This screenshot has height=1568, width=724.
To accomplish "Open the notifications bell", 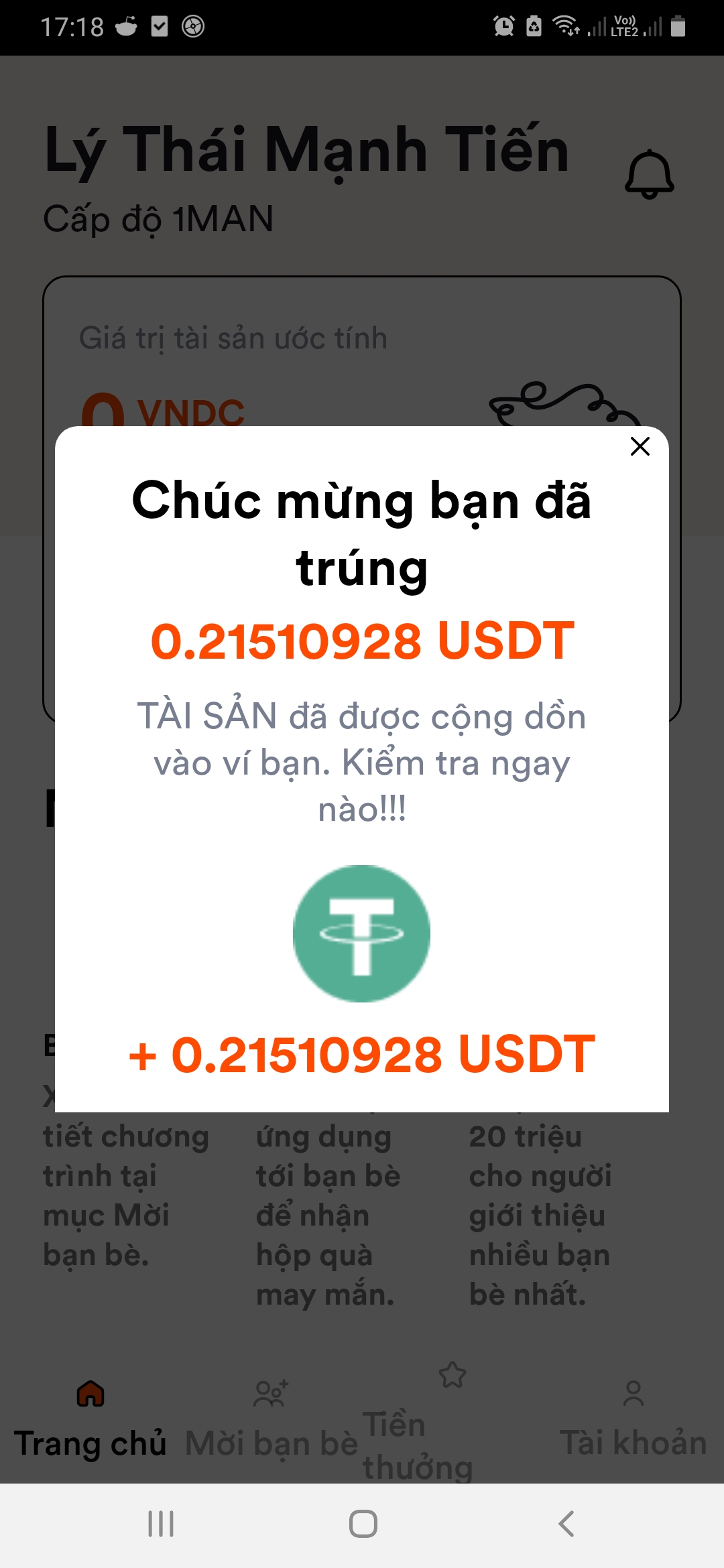I will [x=649, y=175].
